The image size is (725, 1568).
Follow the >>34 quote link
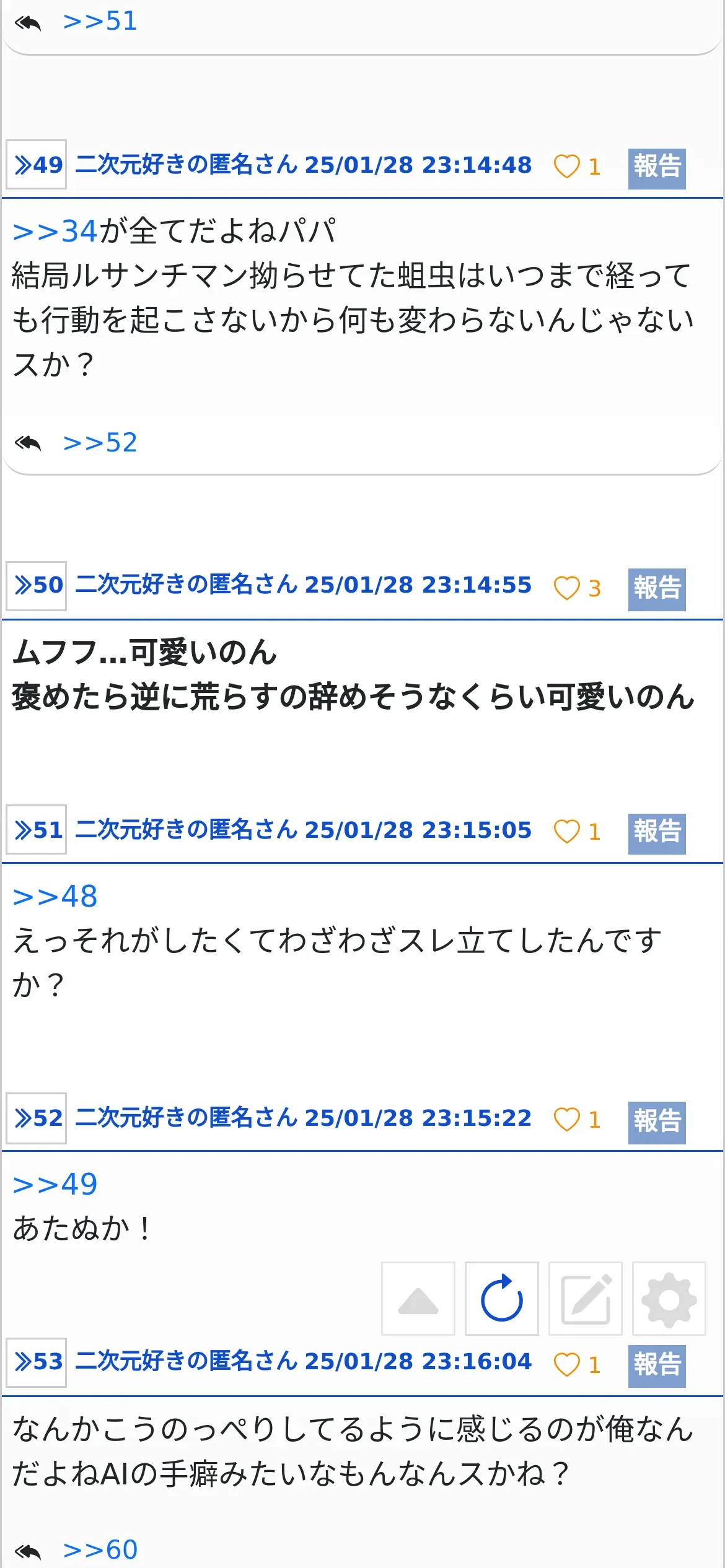point(55,231)
